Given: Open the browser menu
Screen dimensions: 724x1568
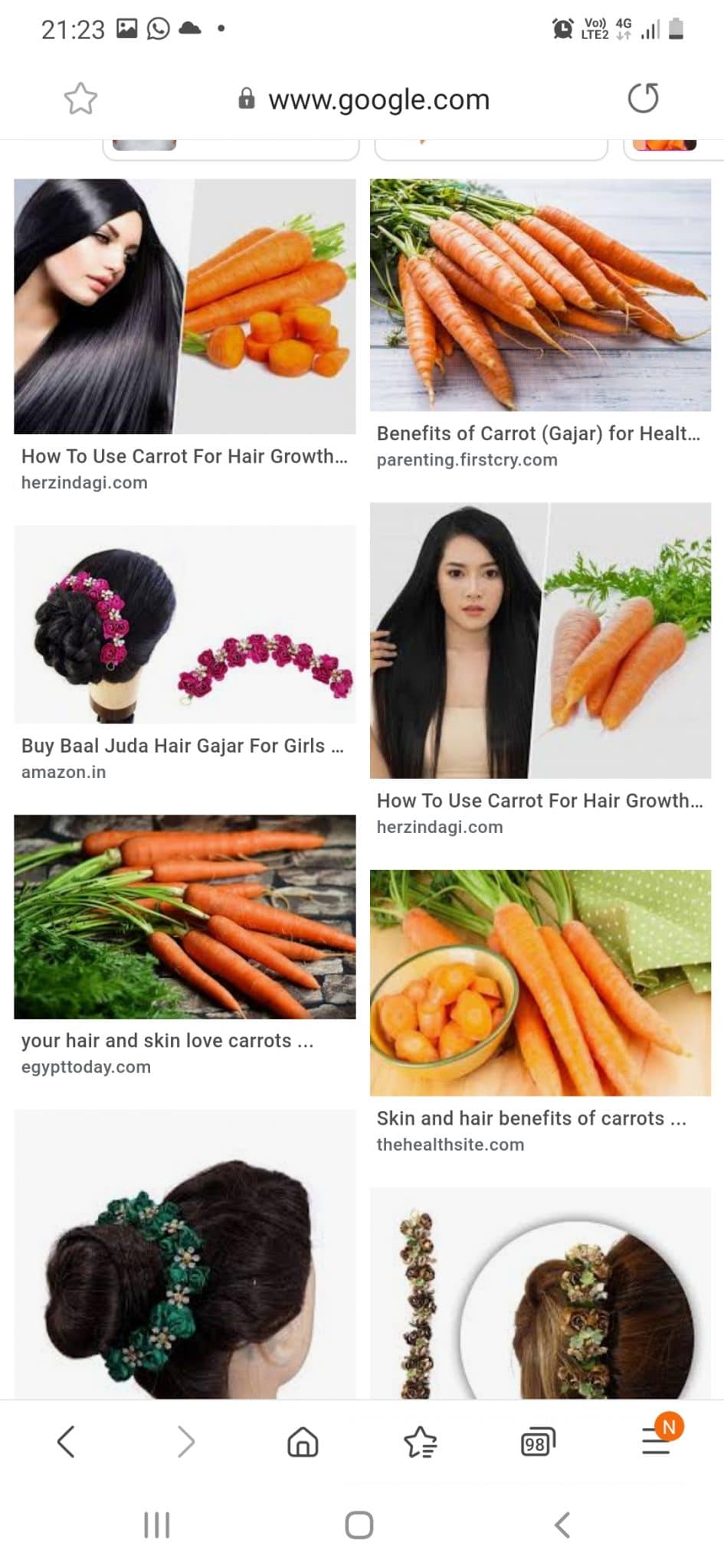Looking at the screenshot, I should [656, 1442].
